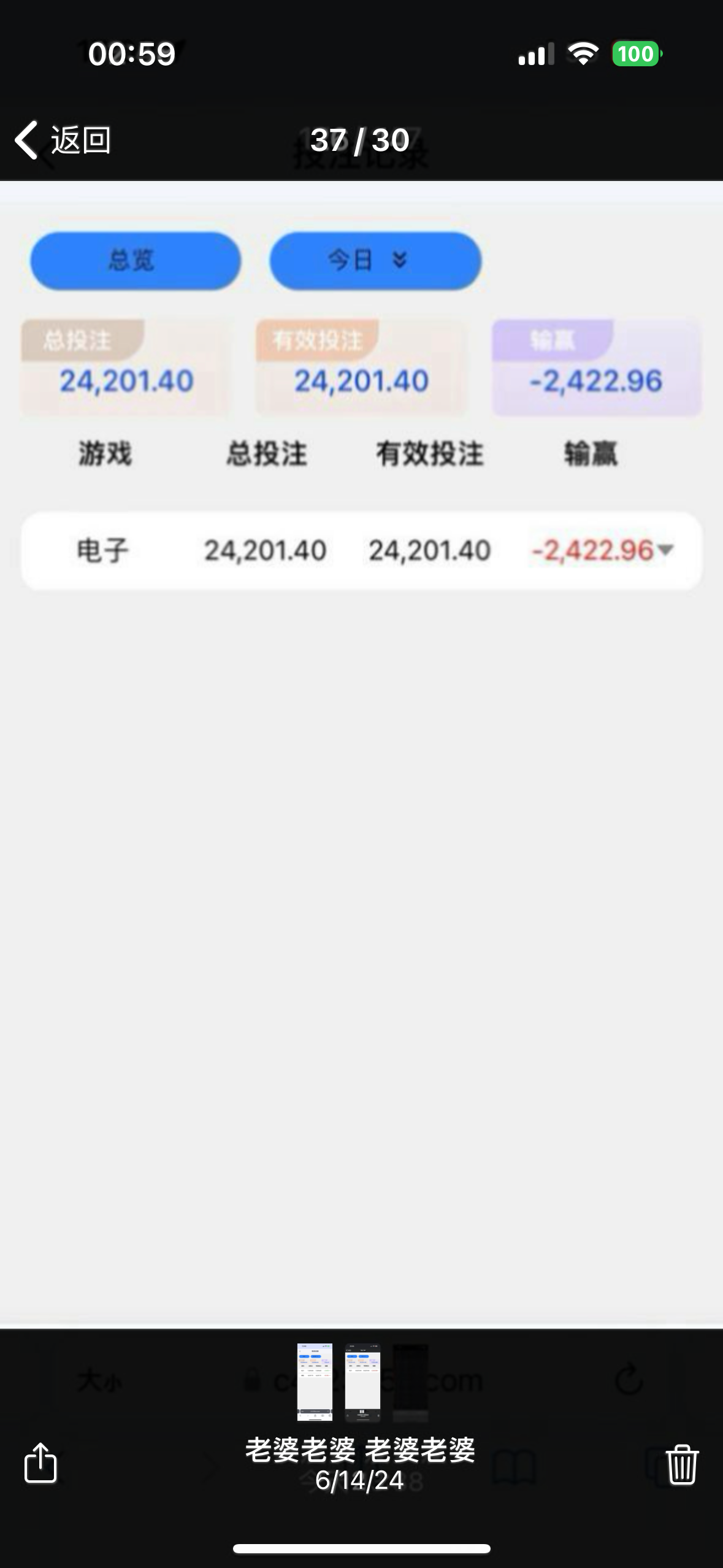Open the first thumbnail in the strip
Viewport: 723px width, 1568px height.
click(315, 1382)
